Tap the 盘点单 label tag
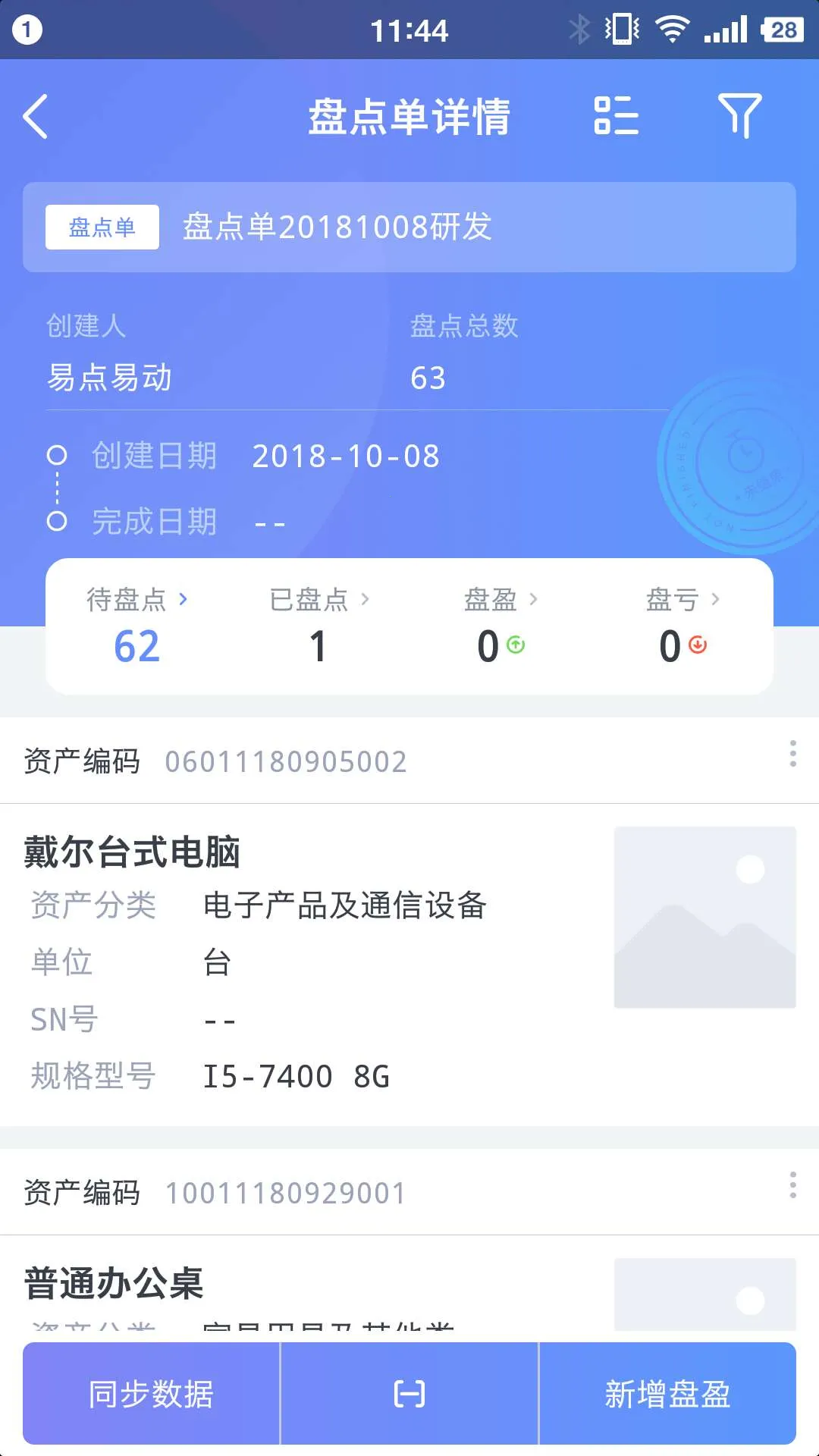The height and width of the screenshot is (1456, 819). 102,225
